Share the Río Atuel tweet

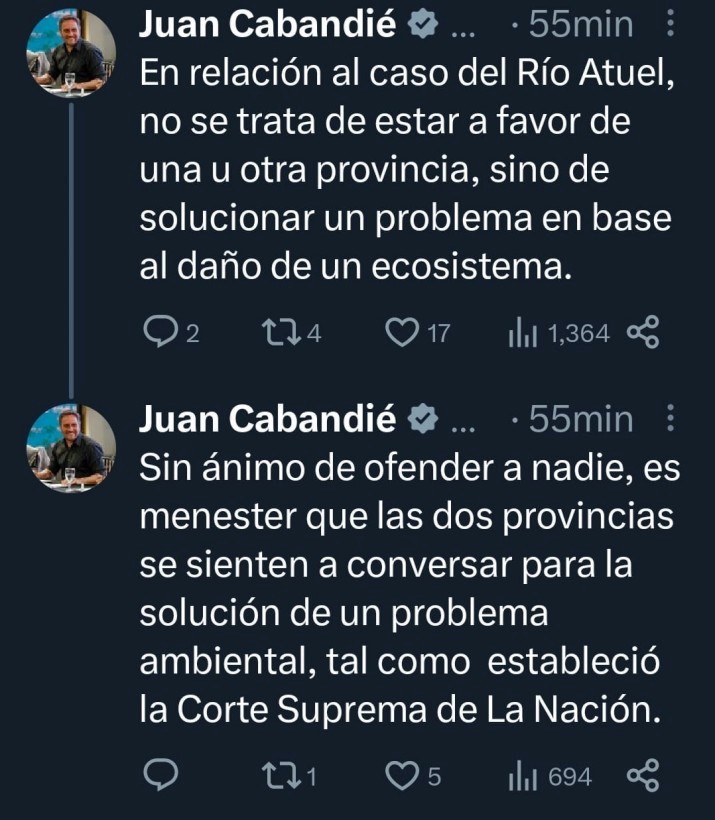point(642,333)
